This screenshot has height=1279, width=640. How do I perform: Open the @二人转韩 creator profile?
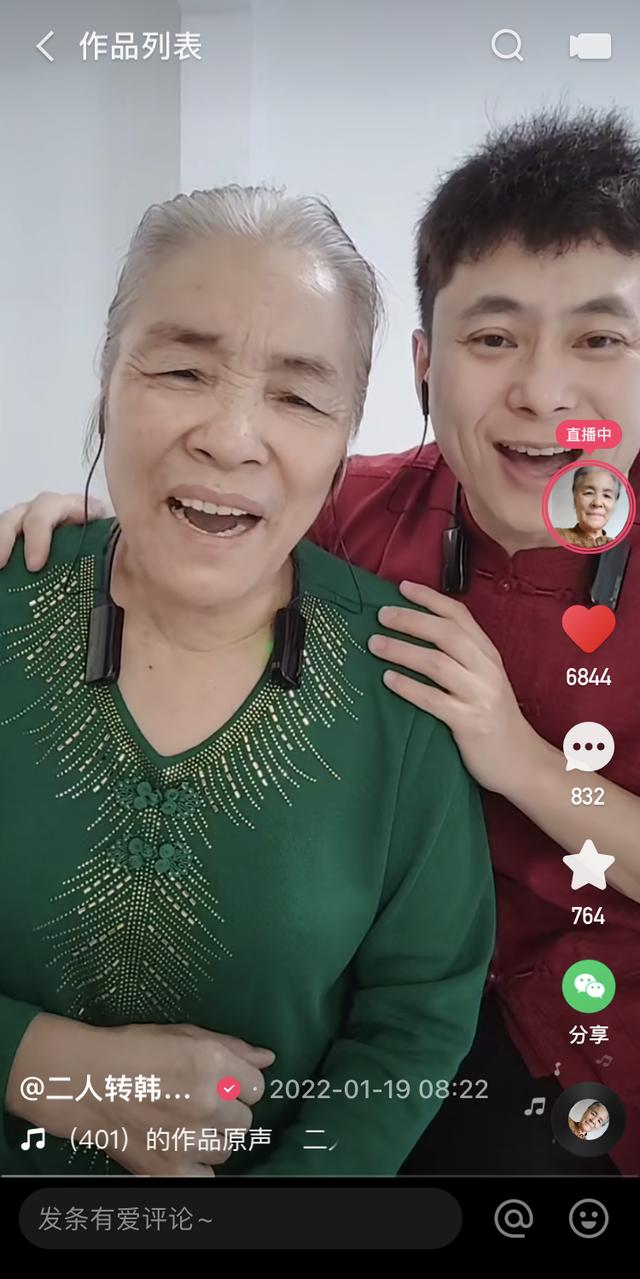[x=106, y=1089]
